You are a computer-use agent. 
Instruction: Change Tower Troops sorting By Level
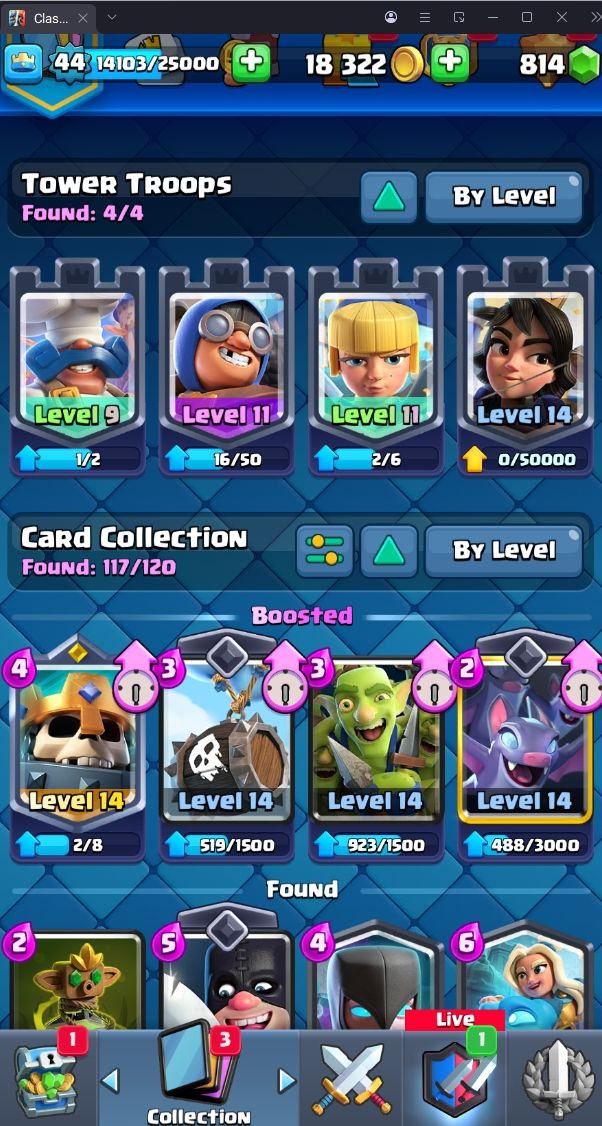click(504, 196)
